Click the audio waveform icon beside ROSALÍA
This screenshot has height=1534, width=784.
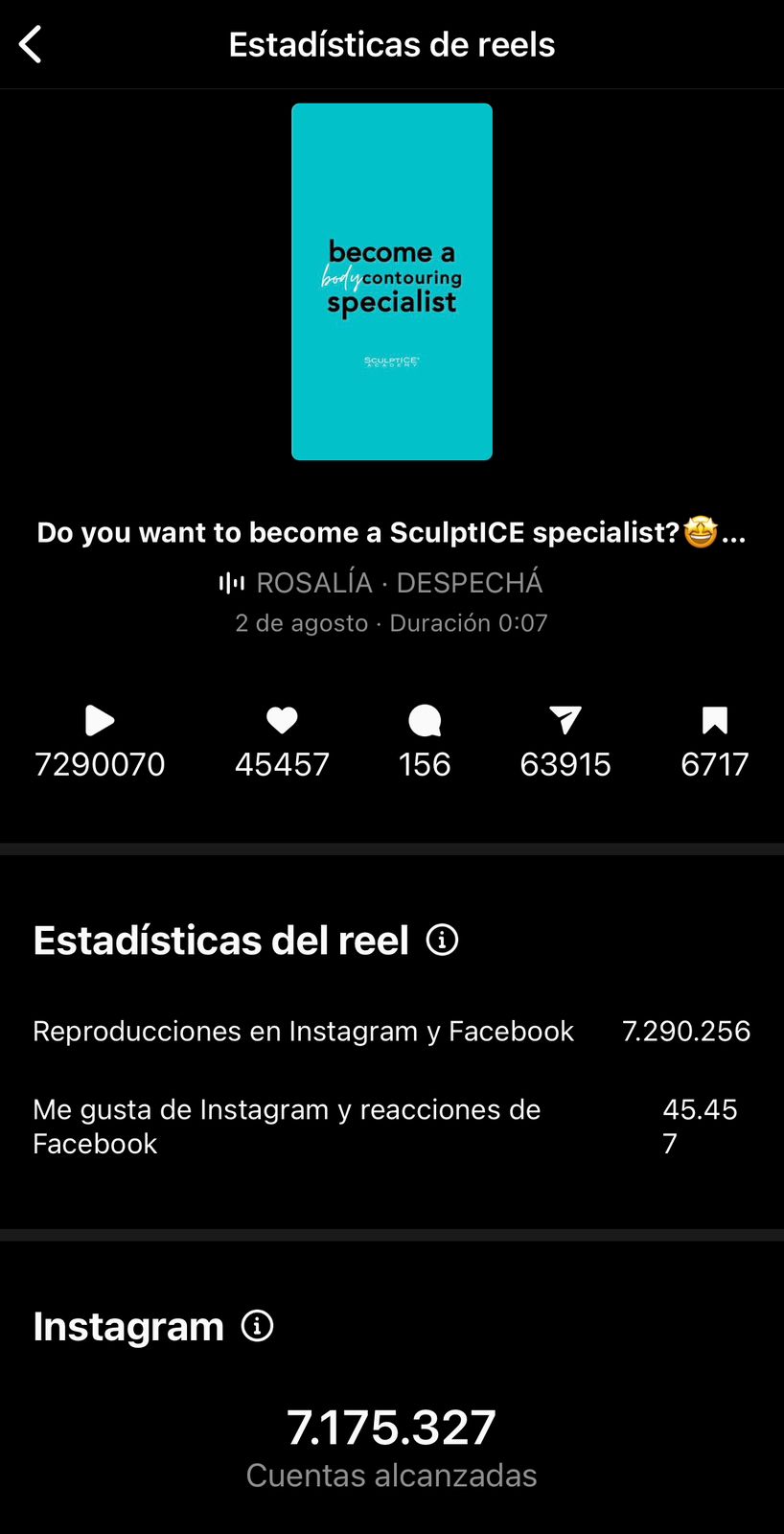click(231, 582)
